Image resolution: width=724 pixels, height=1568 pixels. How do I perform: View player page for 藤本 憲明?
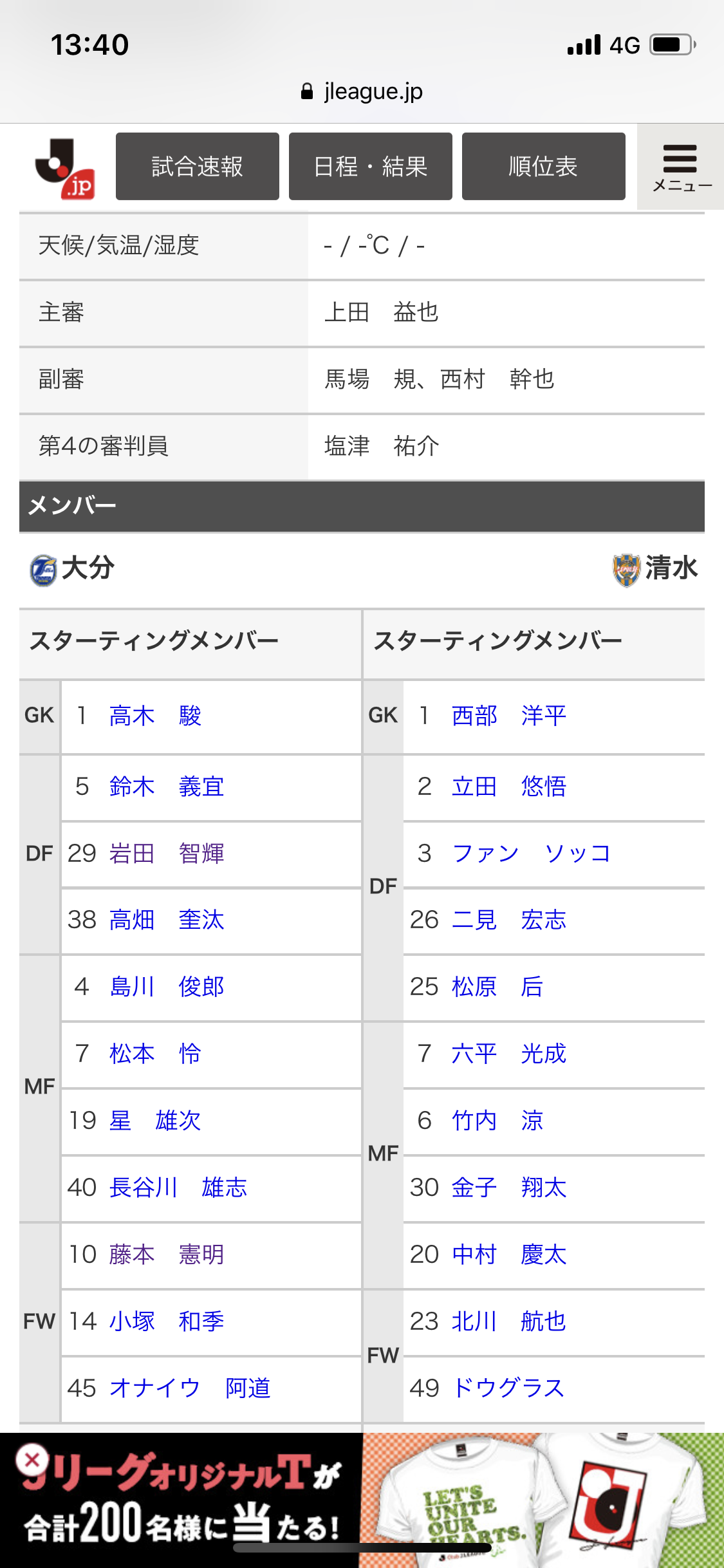click(166, 1255)
